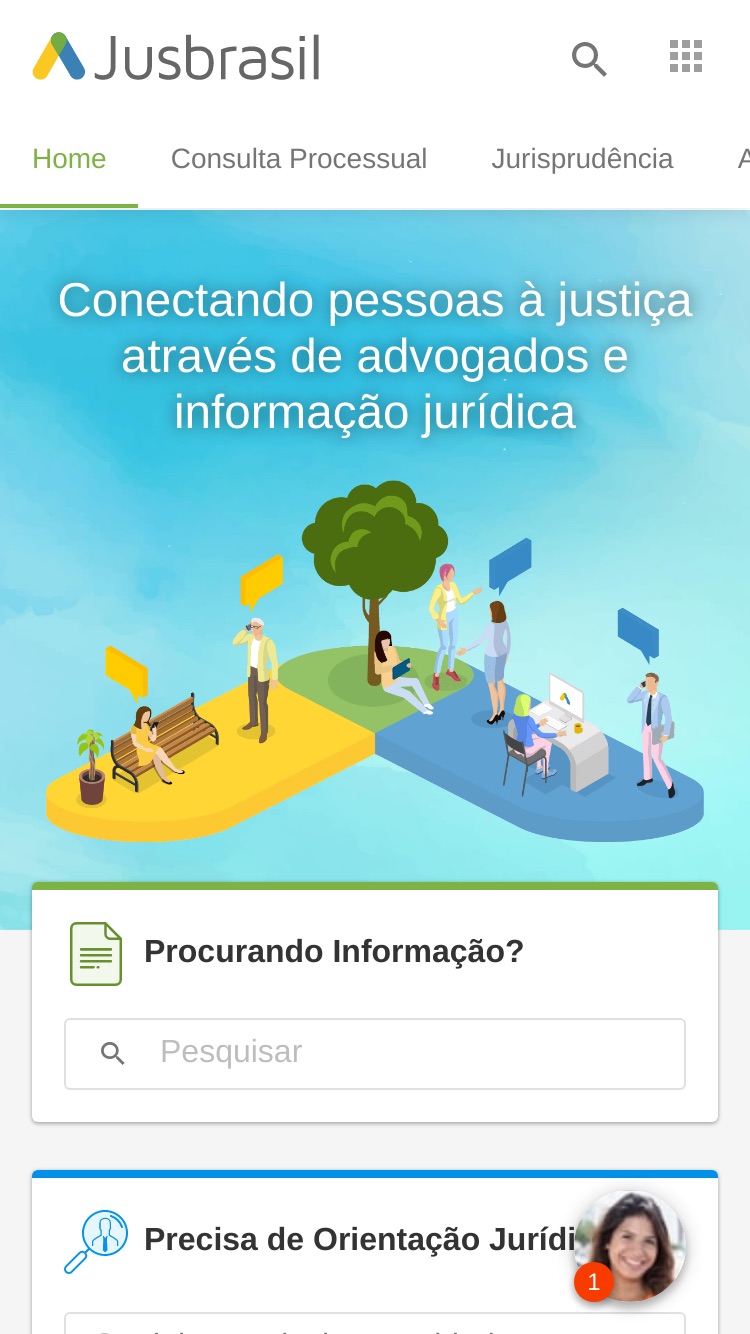Image resolution: width=750 pixels, height=1334 pixels.
Task: Tap the Pesquisar search field
Action: tap(375, 1053)
